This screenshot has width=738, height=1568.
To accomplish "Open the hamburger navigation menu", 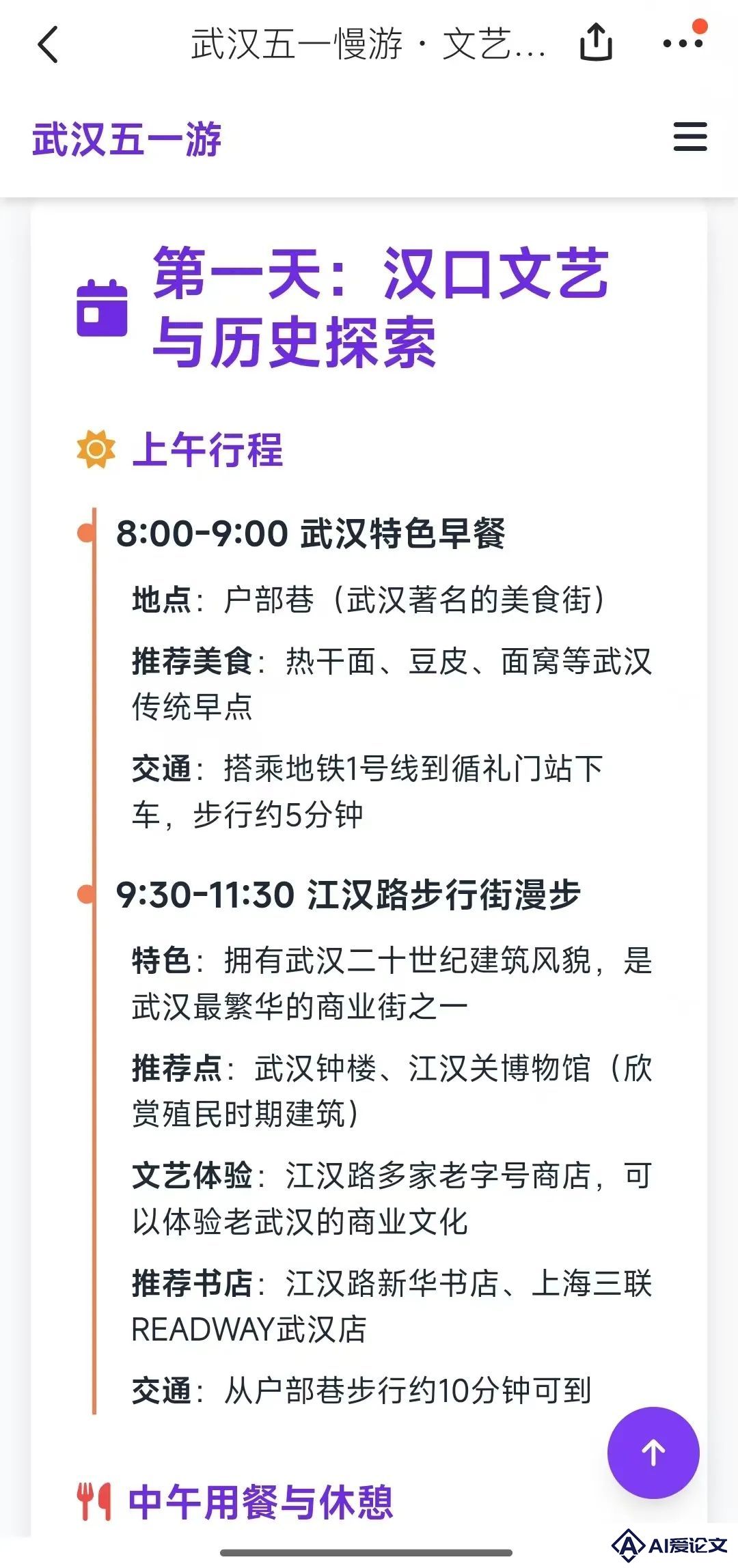I will point(690,137).
